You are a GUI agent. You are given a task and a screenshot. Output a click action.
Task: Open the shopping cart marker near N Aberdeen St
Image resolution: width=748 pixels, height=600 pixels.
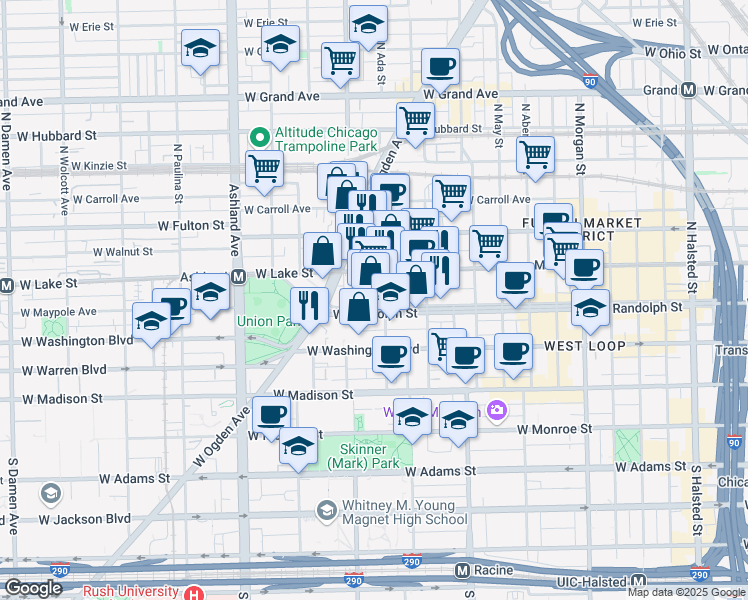535,155
